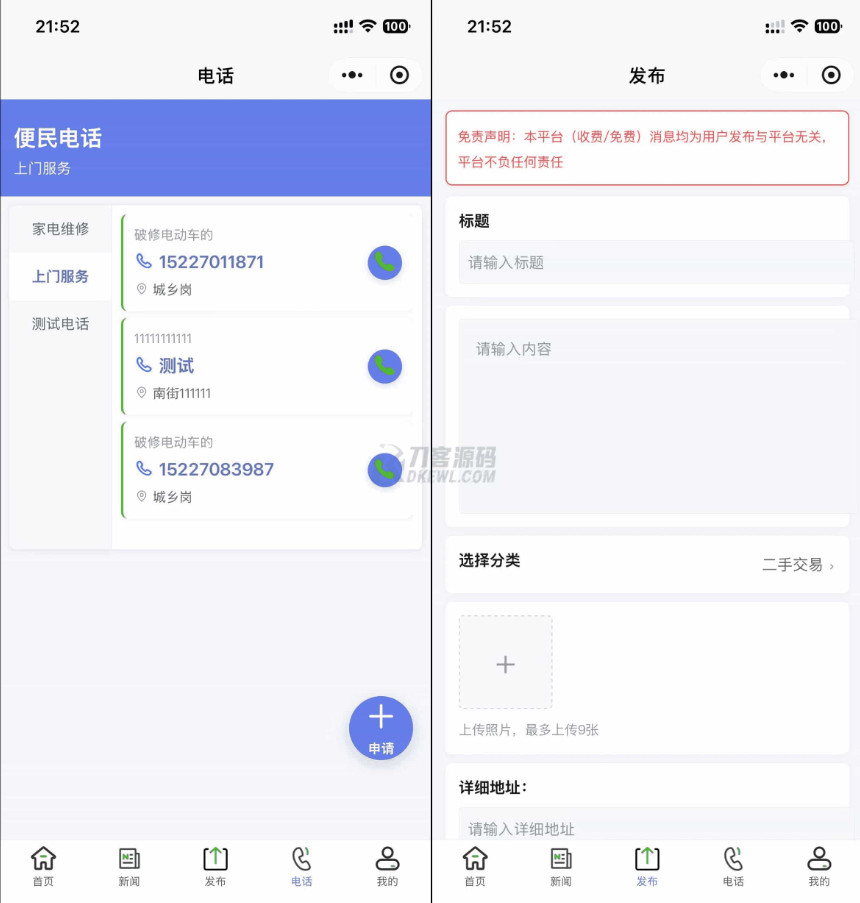Open 我的 tab on the 发布 page
This screenshot has height=903, width=860.
click(819, 866)
